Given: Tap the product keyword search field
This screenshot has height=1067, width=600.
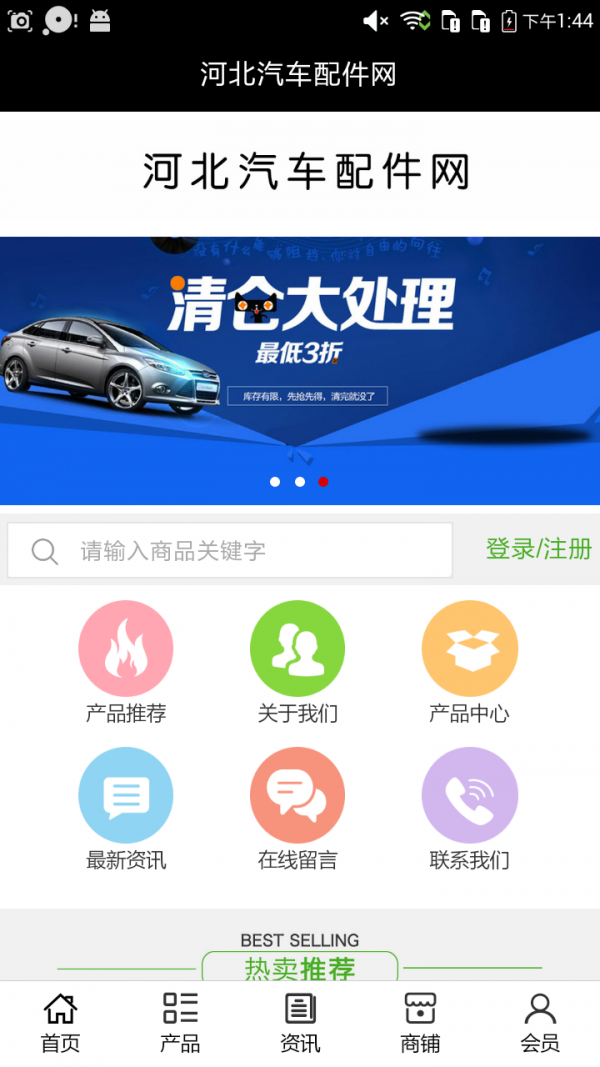Looking at the screenshot, I should pos(230,550).
